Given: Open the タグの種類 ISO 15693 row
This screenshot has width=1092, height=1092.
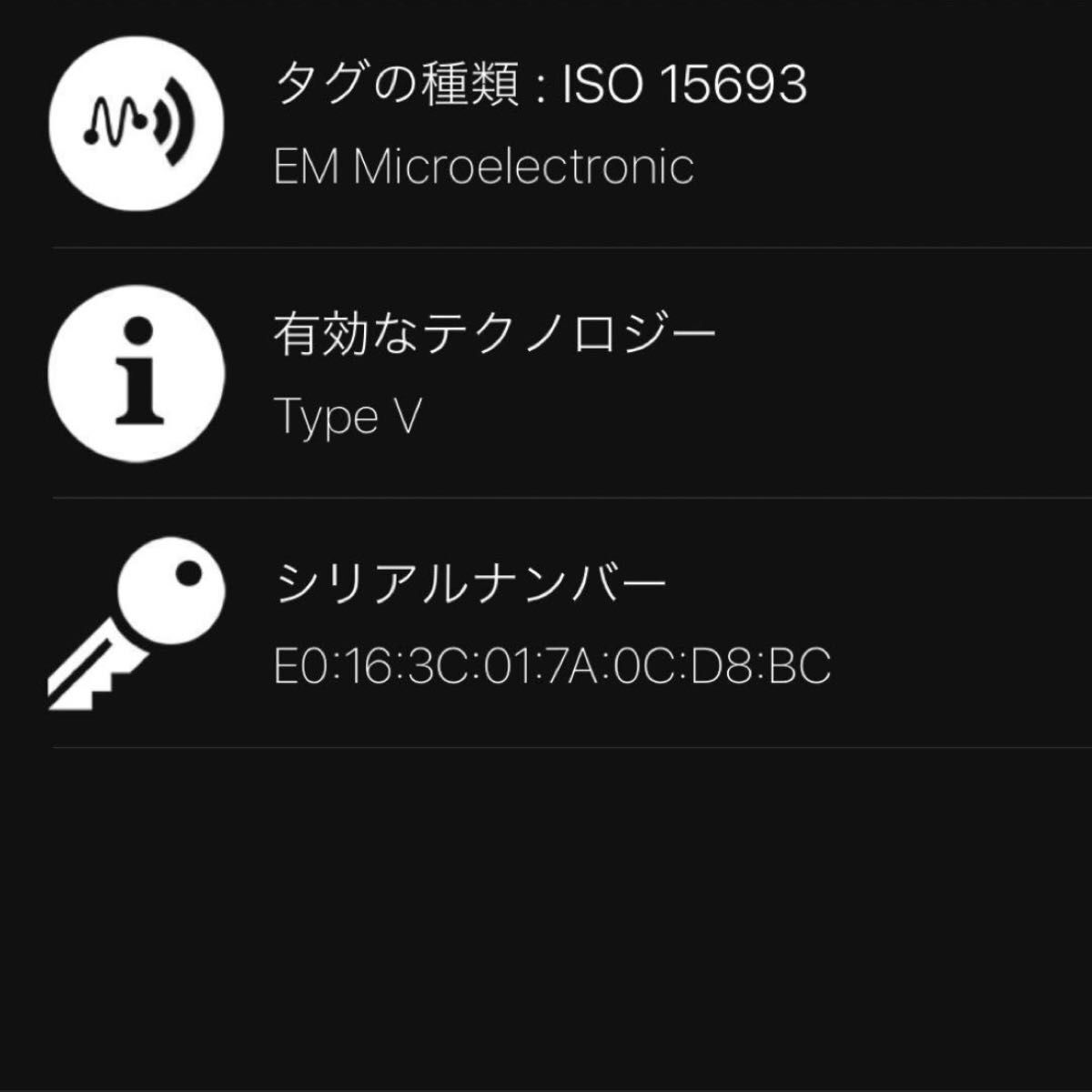Looking at the screenshot, I should pyautogui.click(x=546, y=123).
